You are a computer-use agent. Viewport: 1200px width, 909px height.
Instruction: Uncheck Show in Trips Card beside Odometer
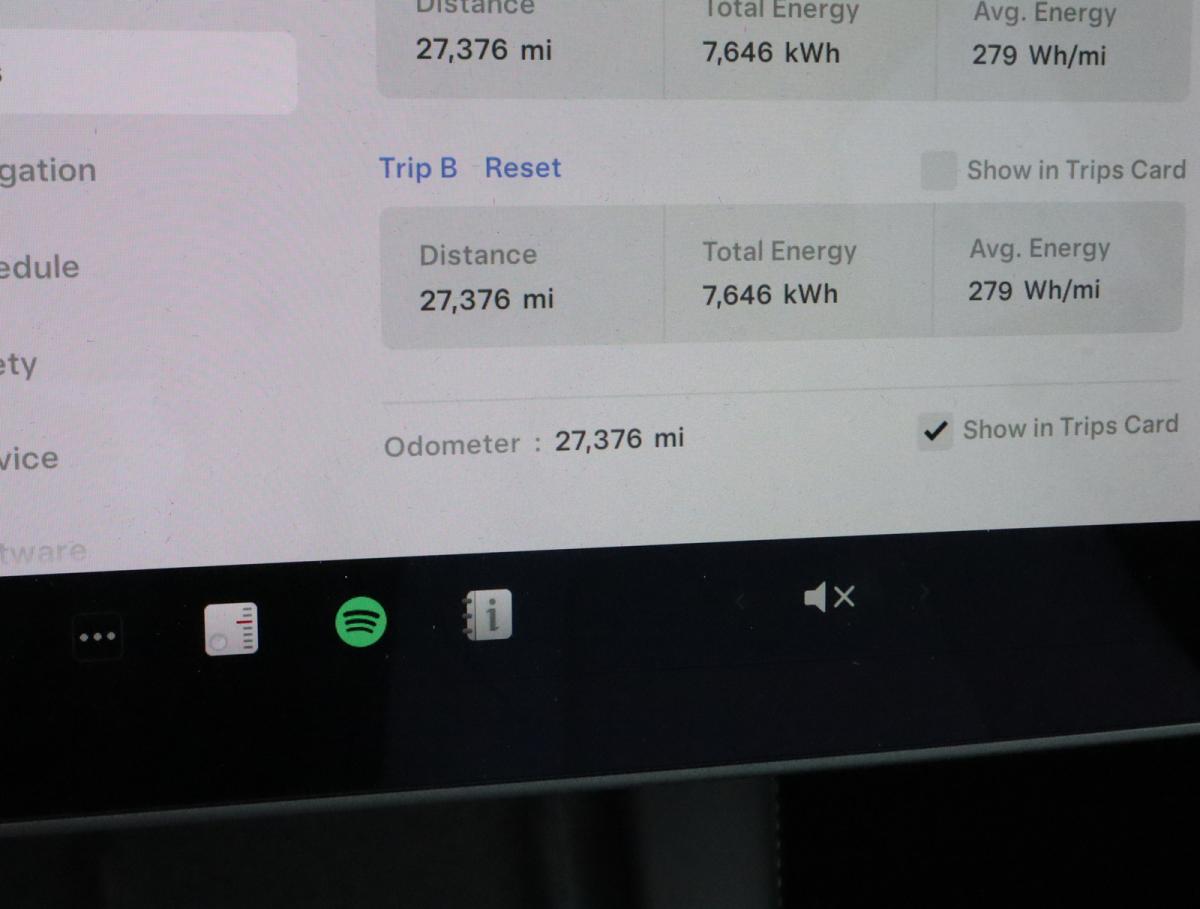click(x=936, y=432)
